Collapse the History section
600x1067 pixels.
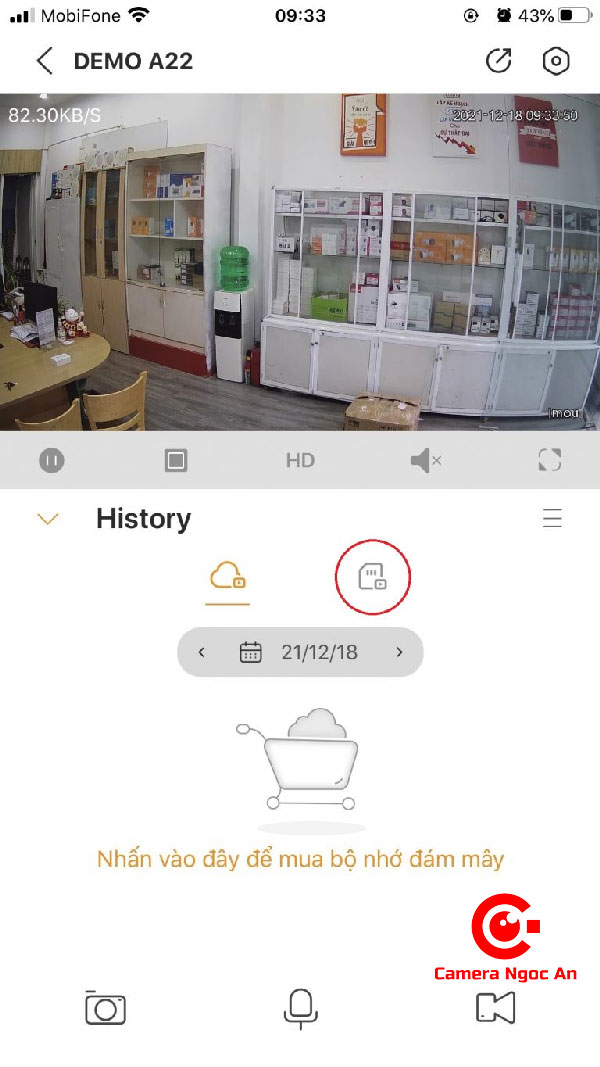click(x=48, y=519)
